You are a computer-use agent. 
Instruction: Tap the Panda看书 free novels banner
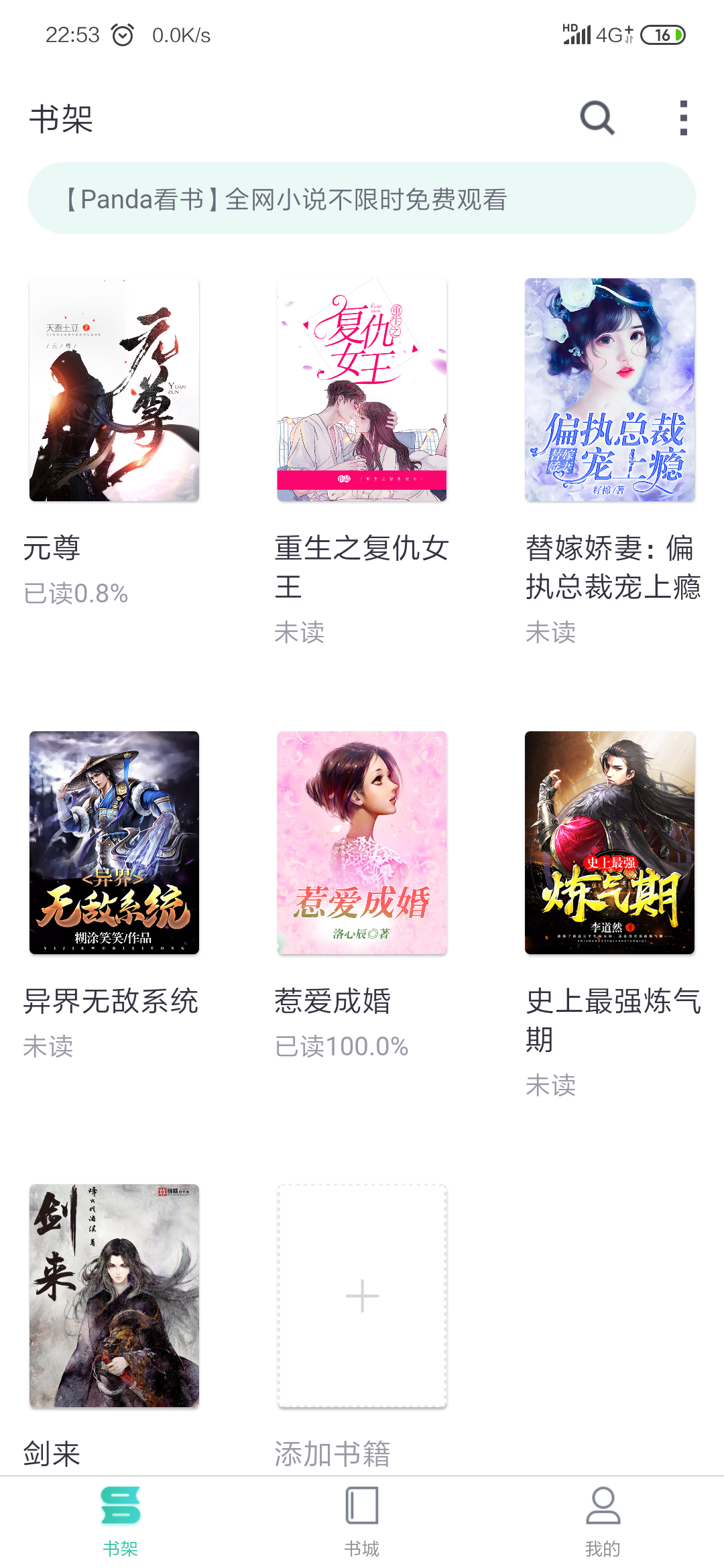pyautogui.click(x=362, y=198)
